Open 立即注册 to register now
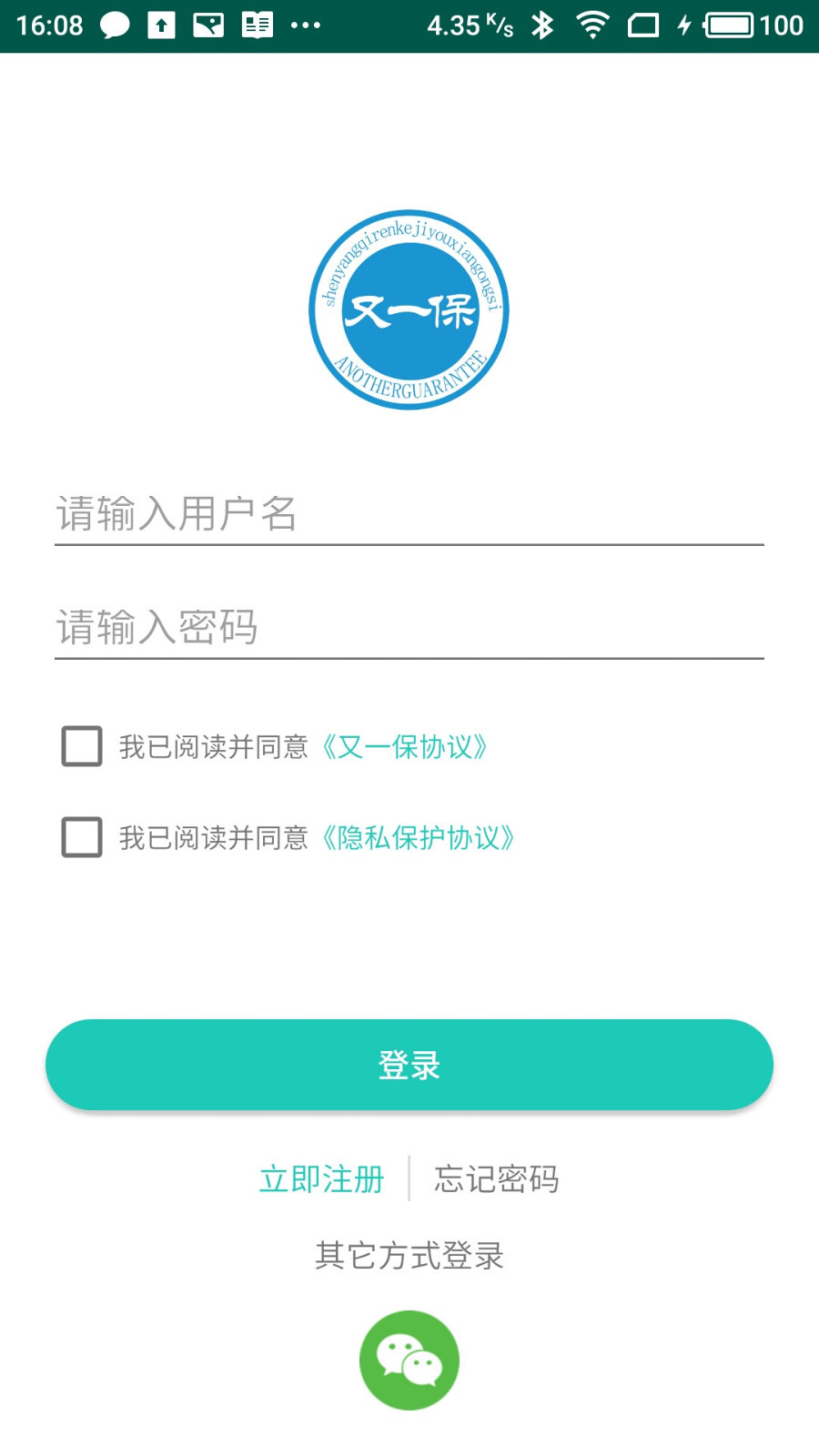The width and height of the screenshot is (819, 1456). pyautogui.click(x=322, y=1179)
